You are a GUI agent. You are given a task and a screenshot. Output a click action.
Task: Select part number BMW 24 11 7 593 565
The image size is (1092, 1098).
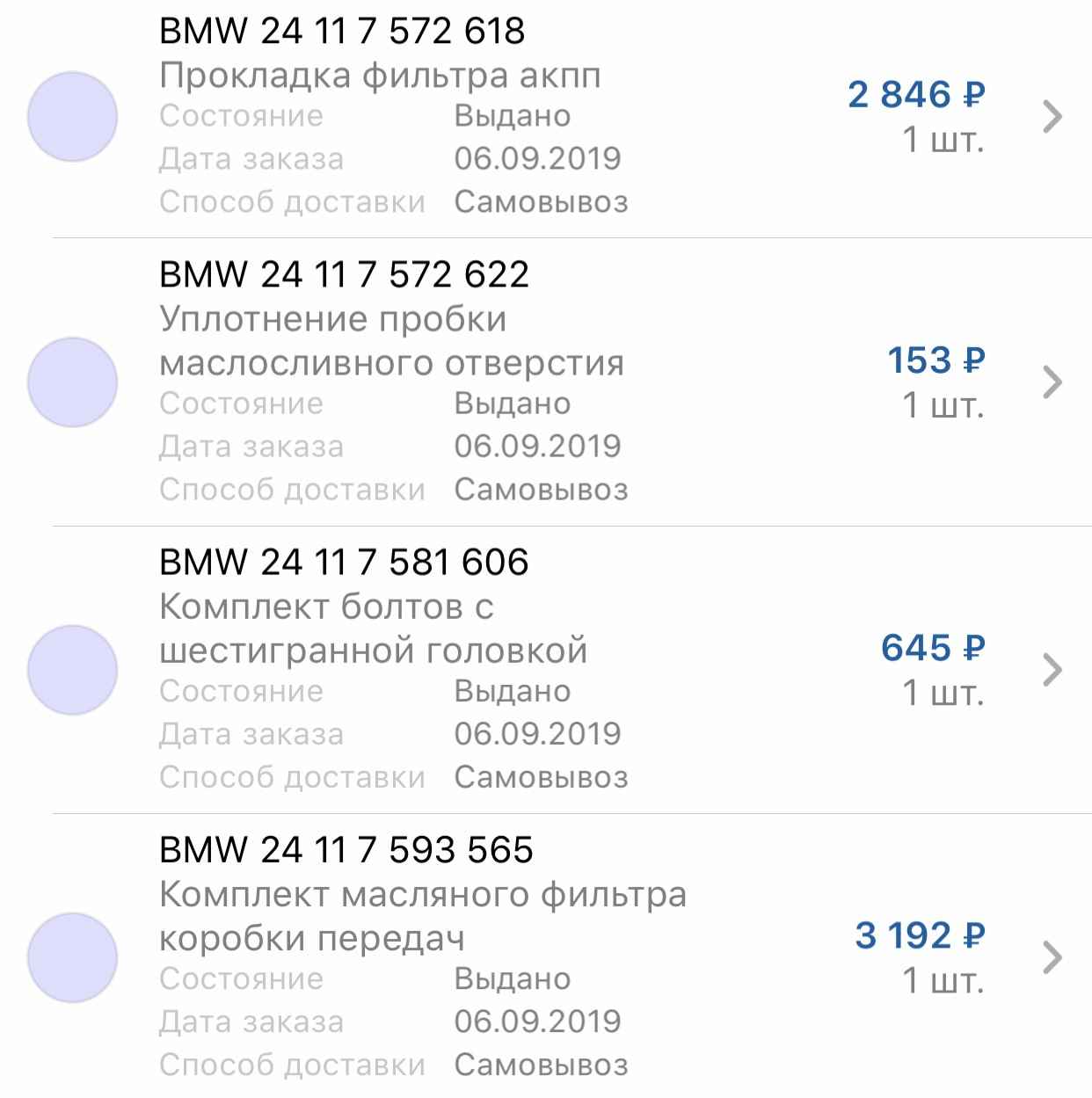point(346,850)
